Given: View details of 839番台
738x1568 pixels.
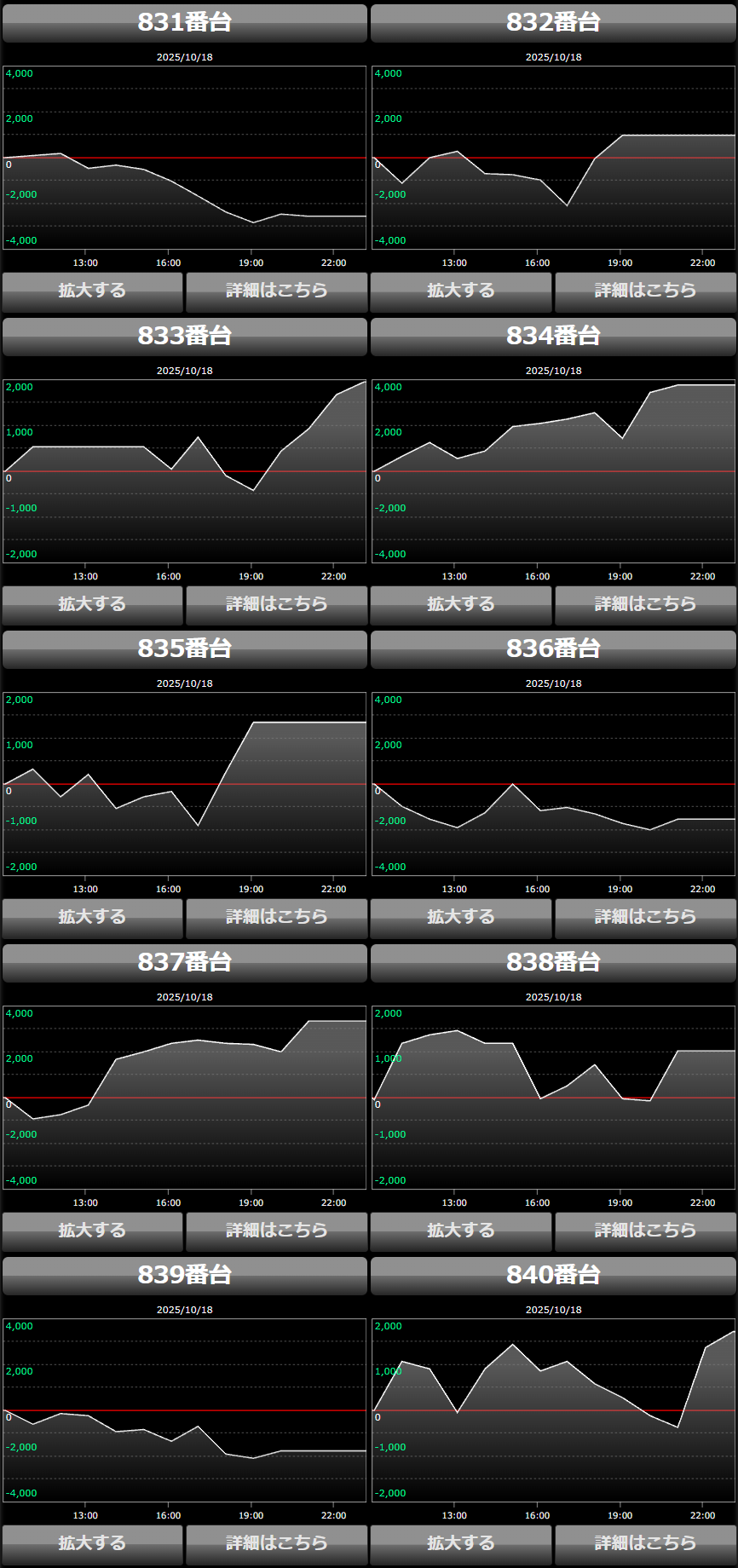Looking at the screenshot, I should [276, 1543].
